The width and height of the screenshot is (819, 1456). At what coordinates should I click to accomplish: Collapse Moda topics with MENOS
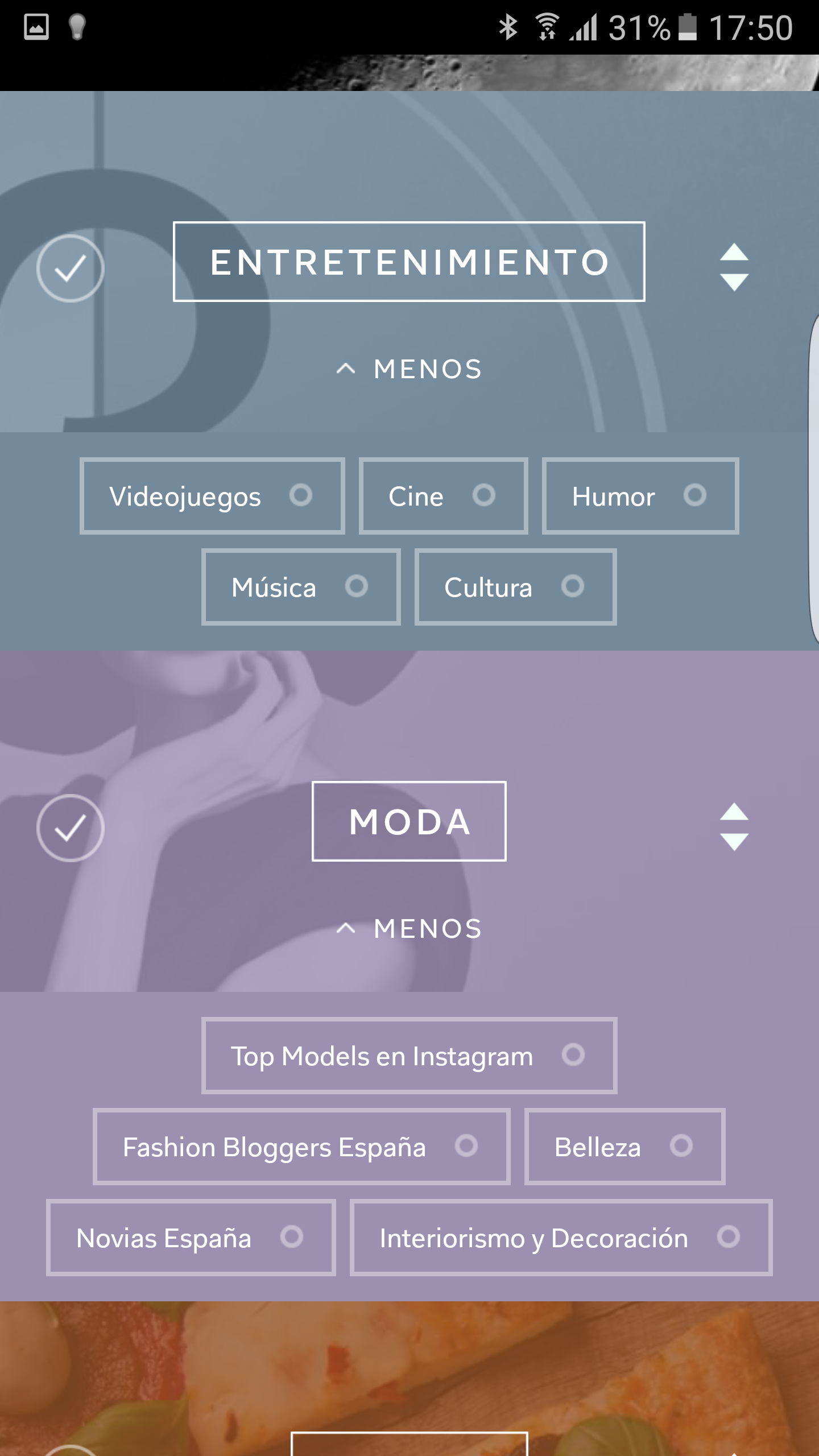[x=409, y=929]
